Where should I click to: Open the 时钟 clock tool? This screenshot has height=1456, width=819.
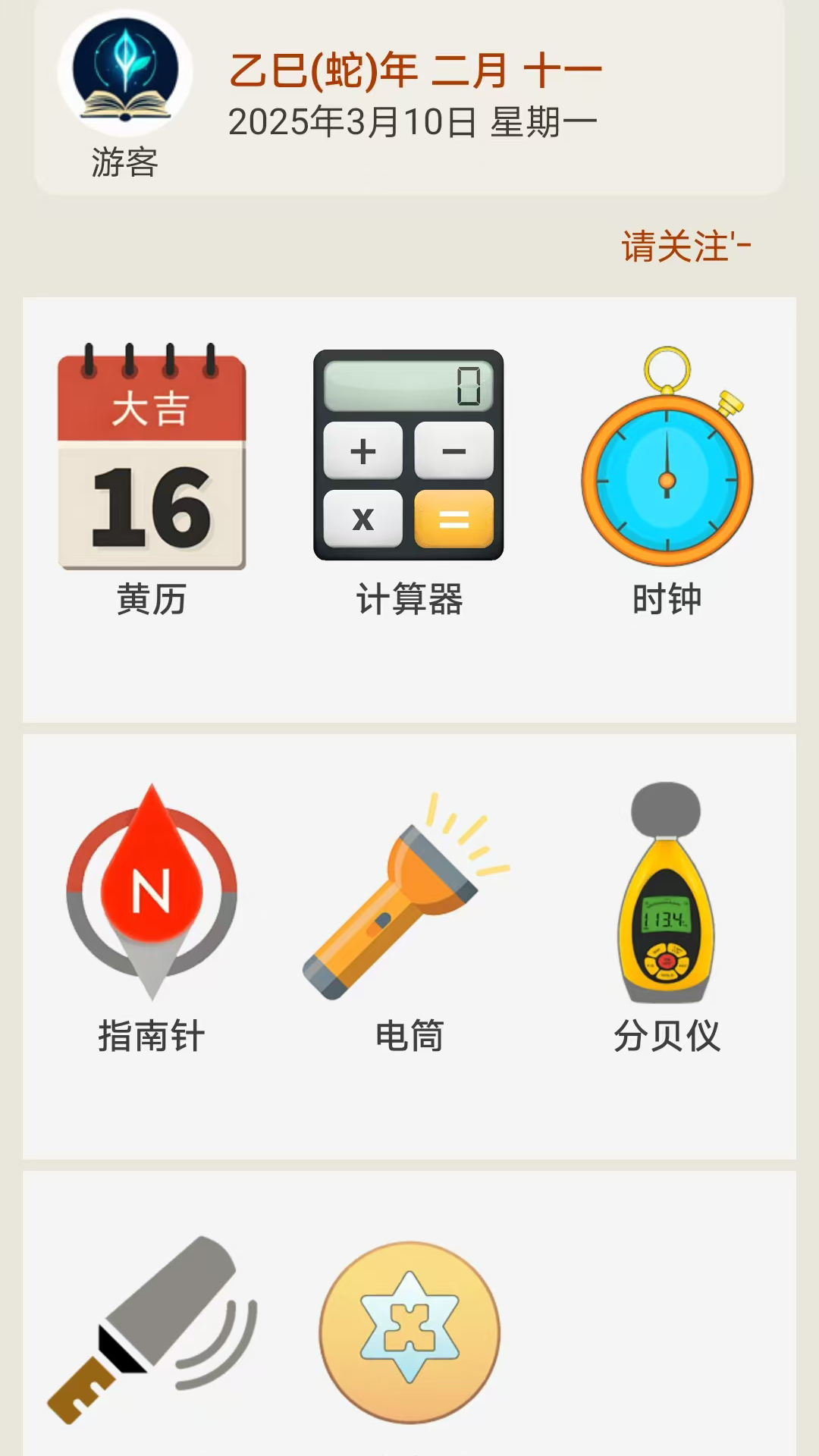tap(667, 455)
